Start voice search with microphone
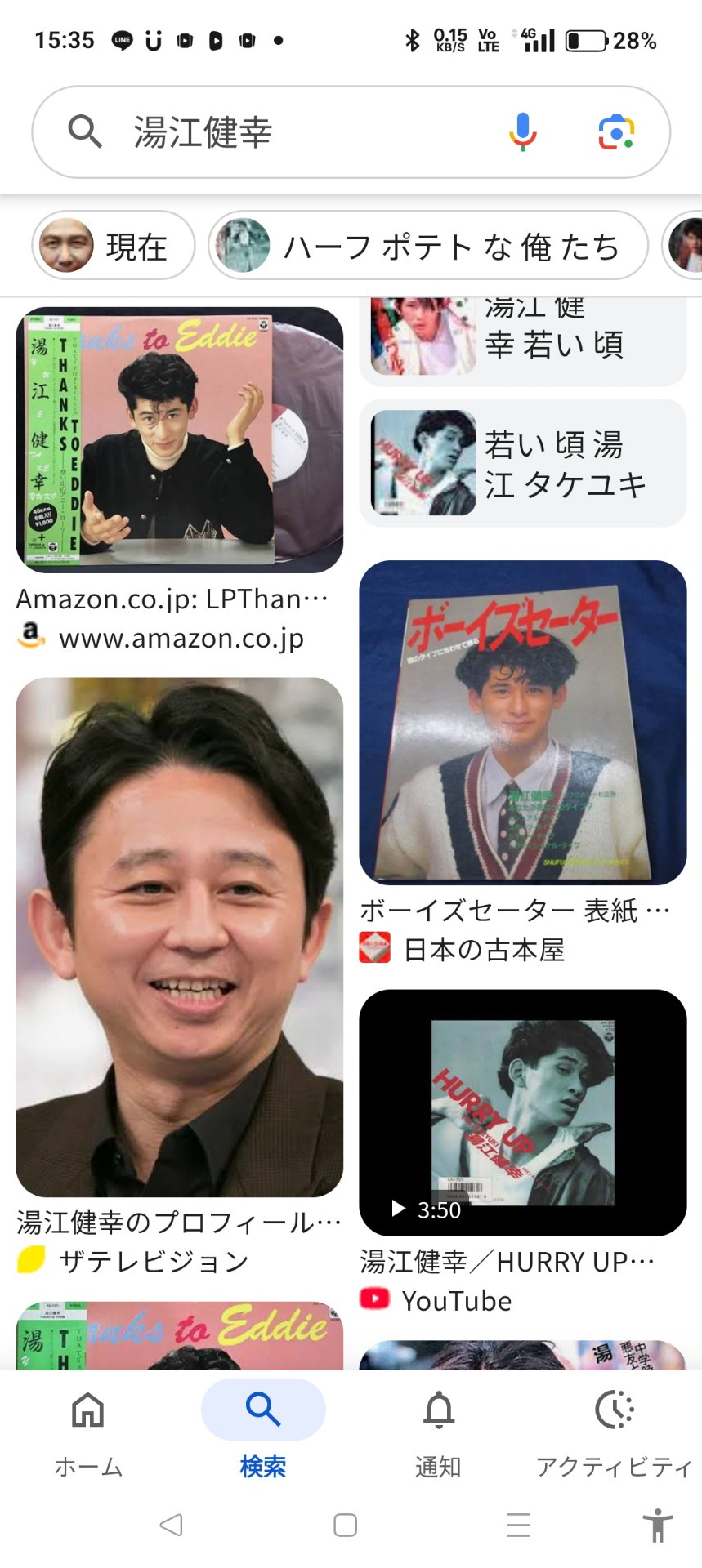This screenshot has height=1568, width=702. coord(522,132)
